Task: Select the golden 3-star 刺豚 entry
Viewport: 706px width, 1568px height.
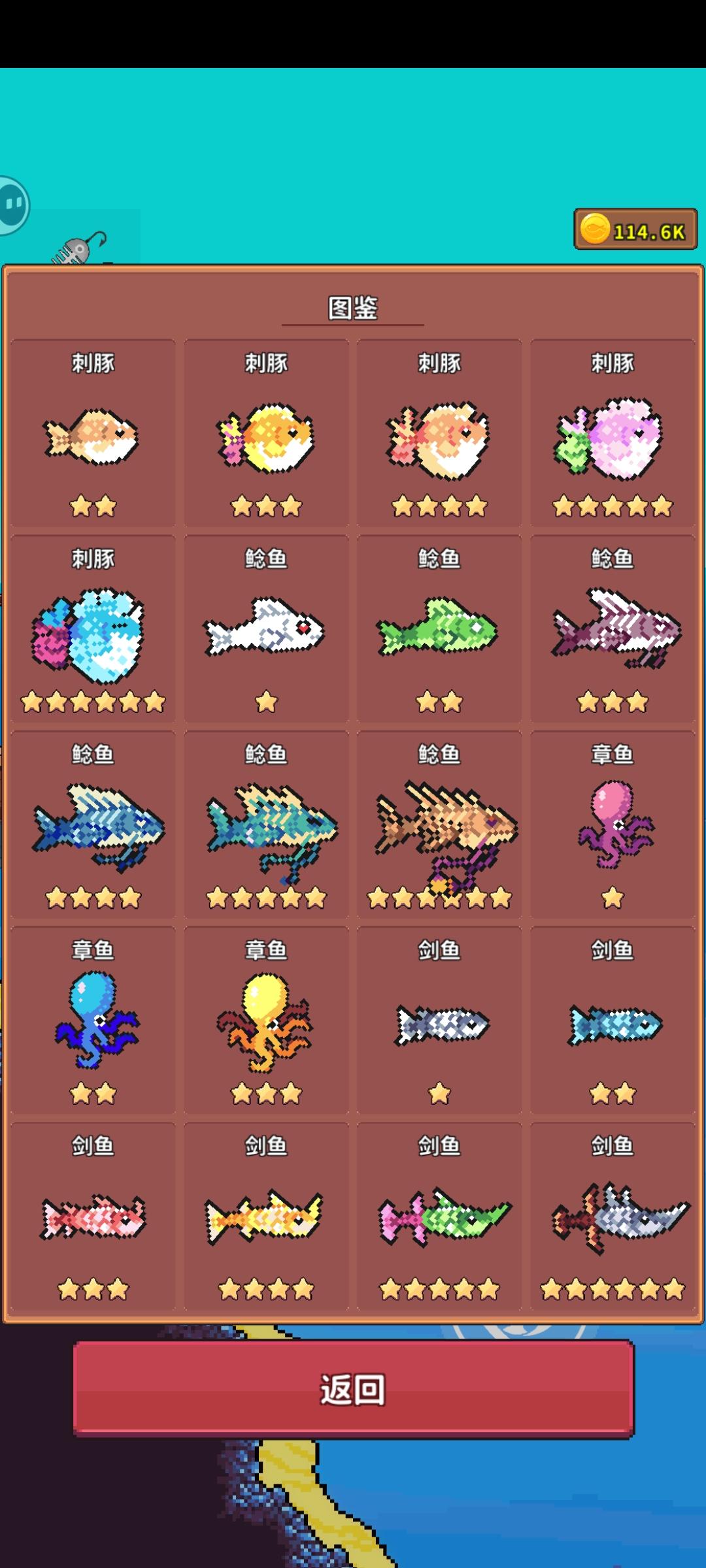Action: 265,438
